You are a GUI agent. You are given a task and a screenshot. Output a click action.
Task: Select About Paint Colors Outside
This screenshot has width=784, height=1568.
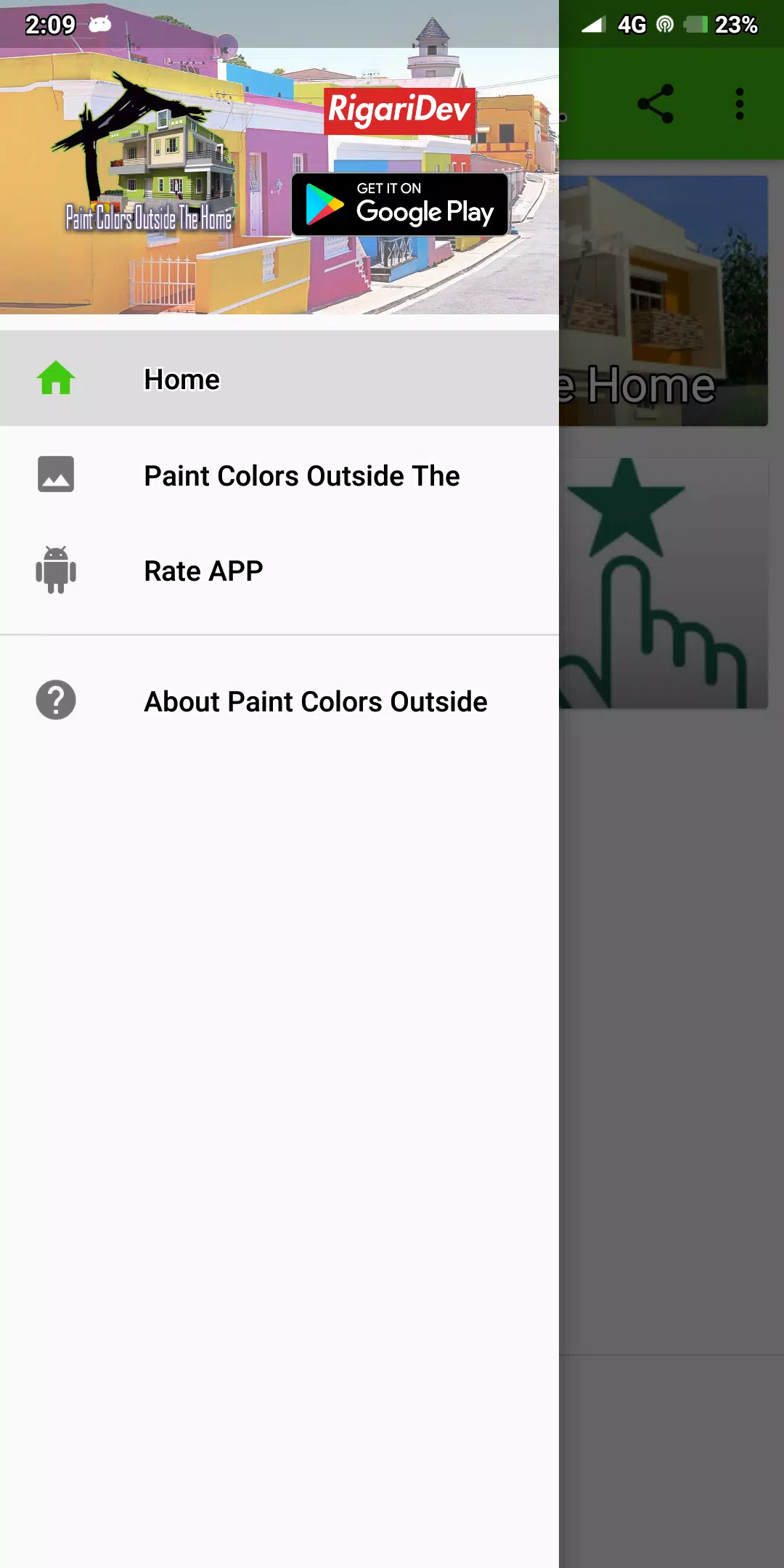point(316,701)
